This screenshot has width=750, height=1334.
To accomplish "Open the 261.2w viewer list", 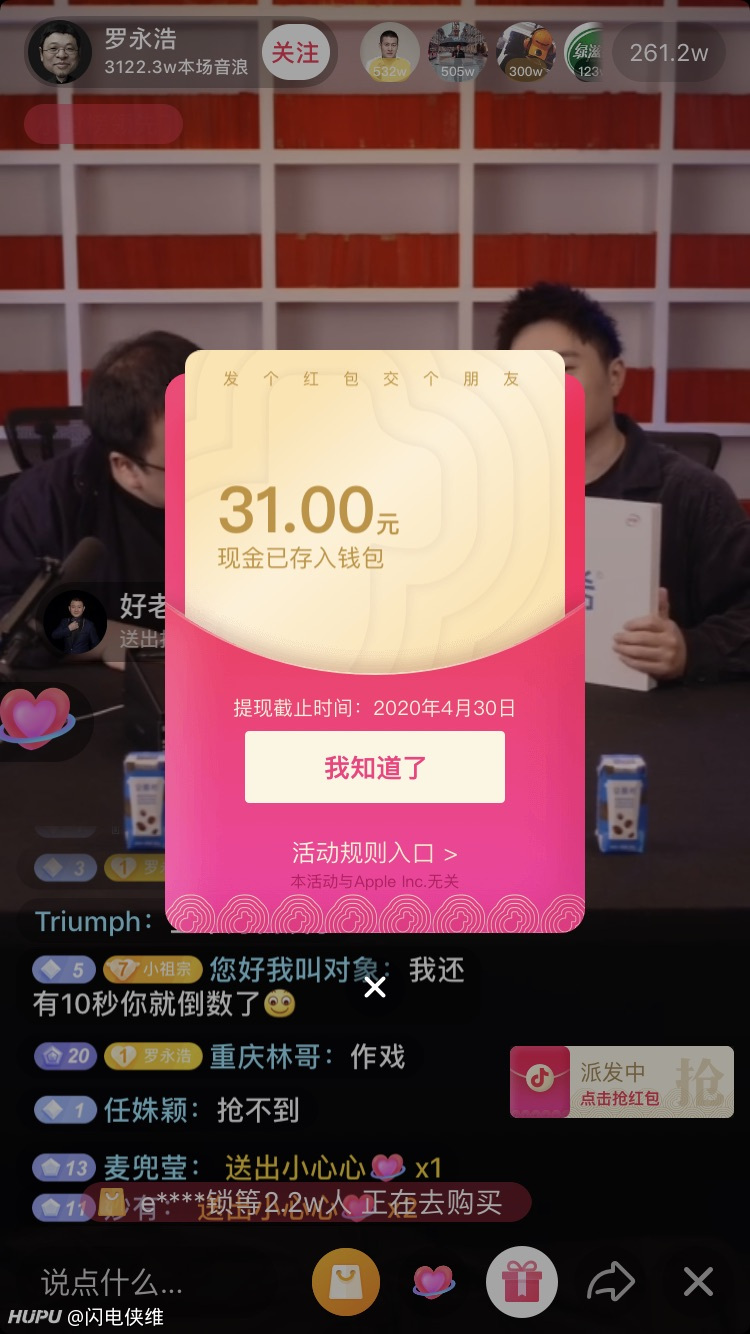I will tap(668, 53).
